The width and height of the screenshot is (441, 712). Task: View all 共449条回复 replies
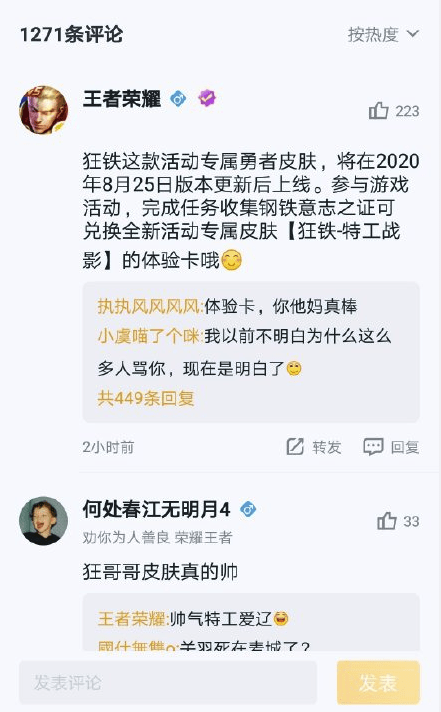click(x=146, y=398)
